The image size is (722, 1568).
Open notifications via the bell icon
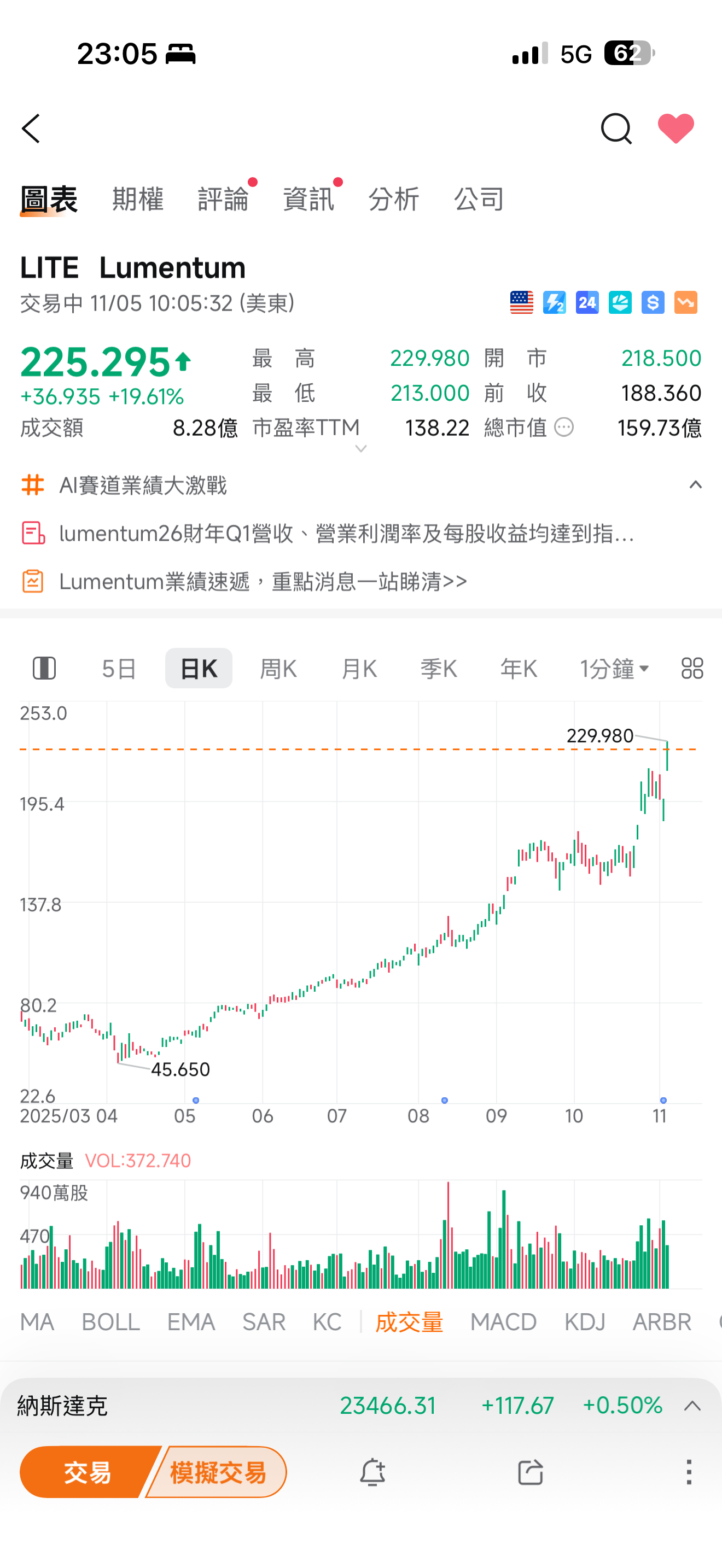coord(373,1472)
